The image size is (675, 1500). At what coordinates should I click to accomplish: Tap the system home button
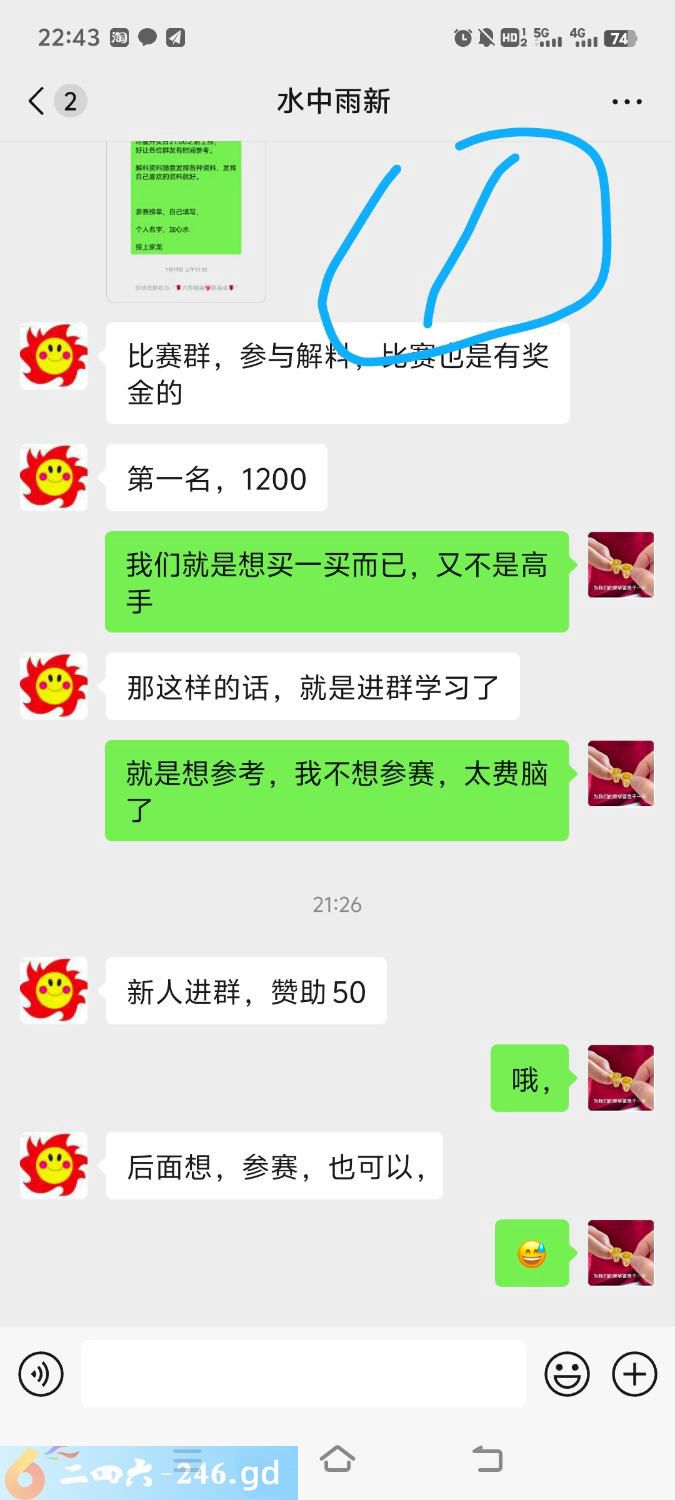(x=337, y=1459)
